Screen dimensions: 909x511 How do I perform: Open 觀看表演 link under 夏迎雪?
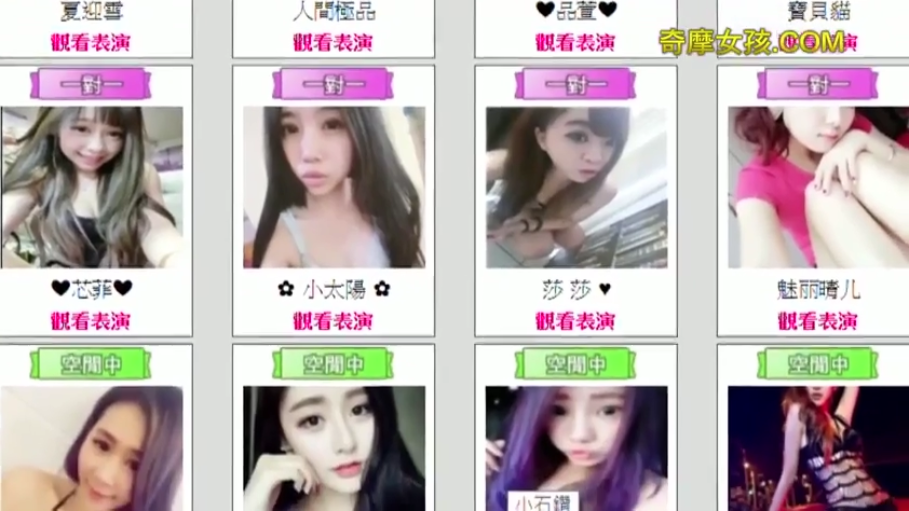tap(91, 42)
